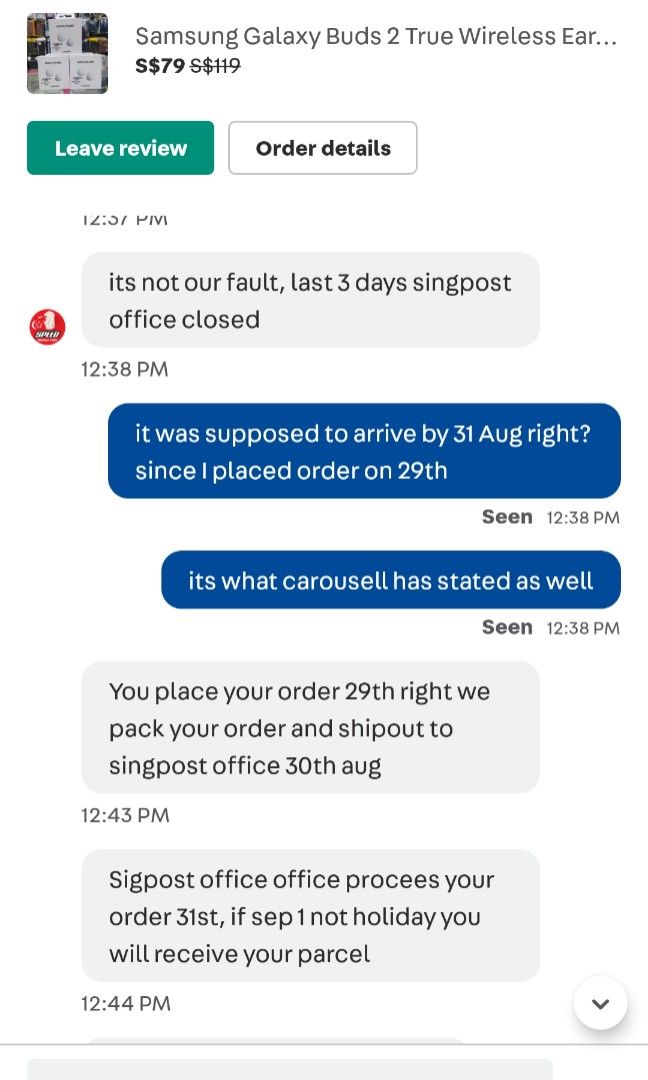View the seller's profile avatar
The width and height of the screenshot is (648, 1080).
tap(48, 326)
